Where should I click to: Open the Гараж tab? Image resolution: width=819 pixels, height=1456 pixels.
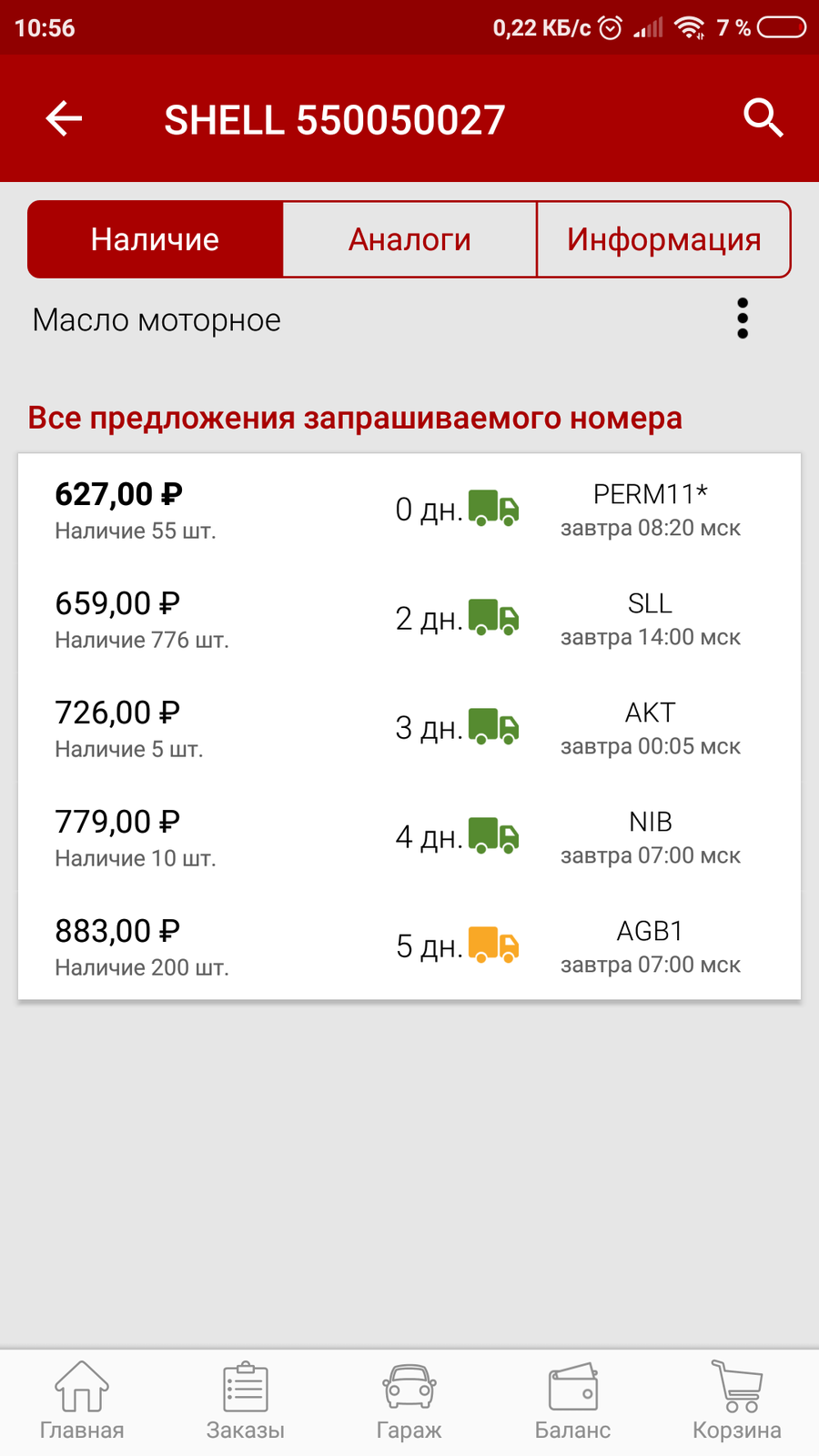click(409, 1402)
